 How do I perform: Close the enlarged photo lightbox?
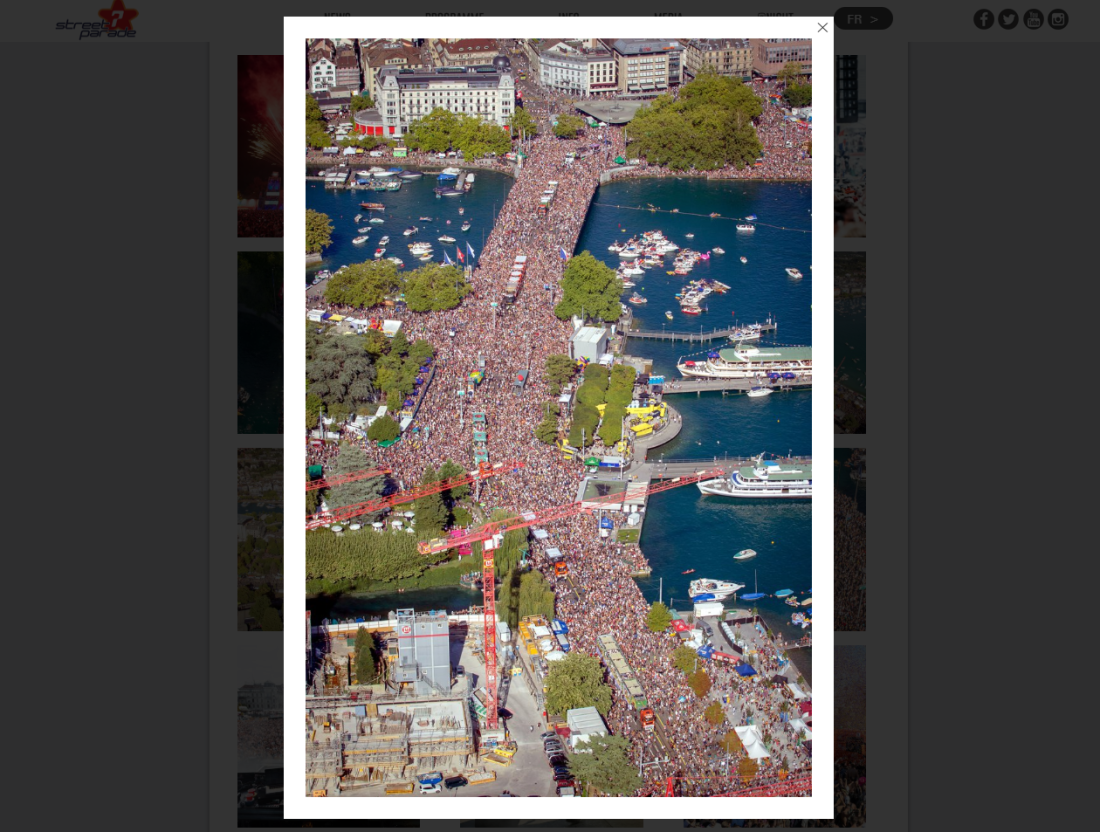click(x=822, y=28)
